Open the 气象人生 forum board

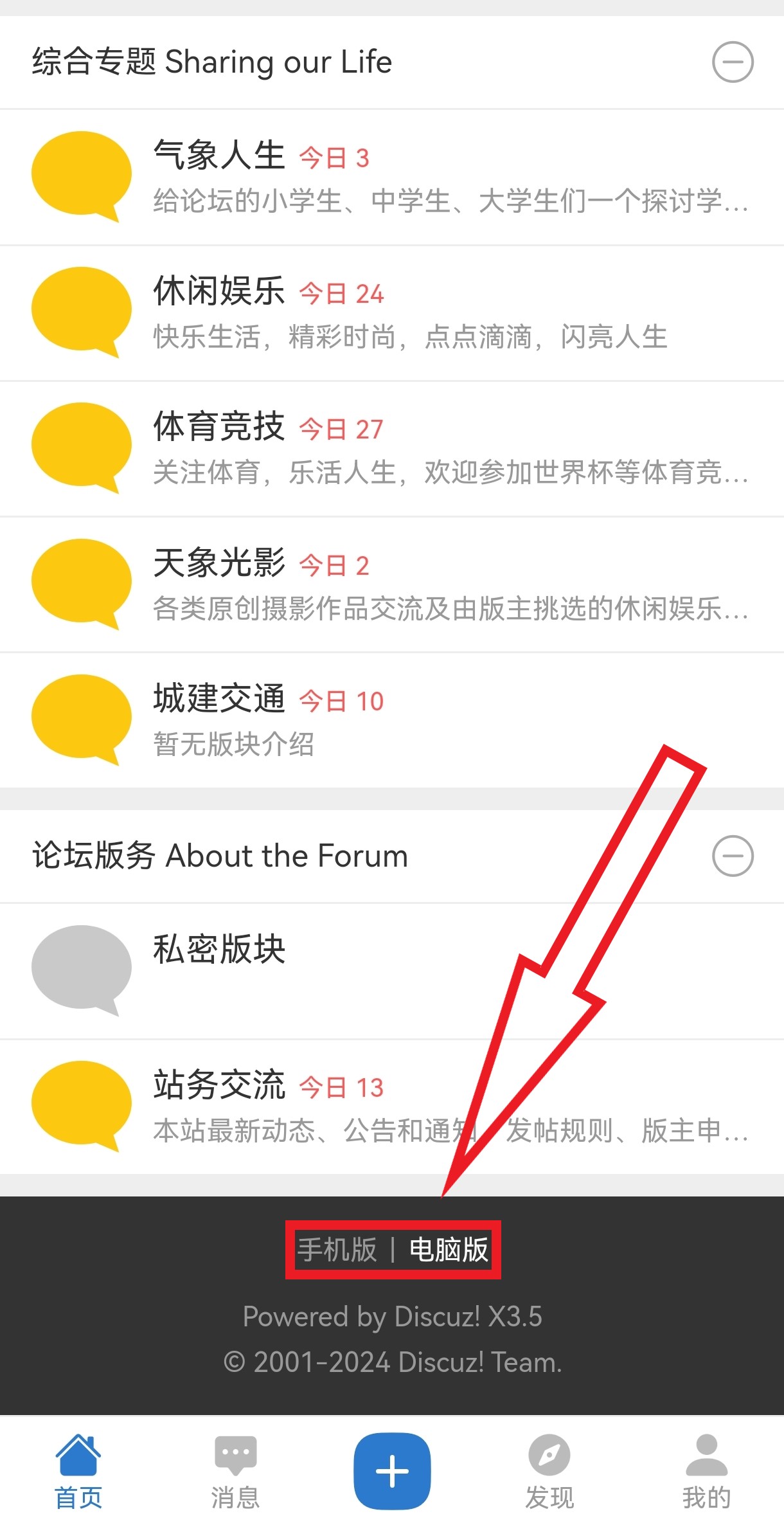click(219, 156)
